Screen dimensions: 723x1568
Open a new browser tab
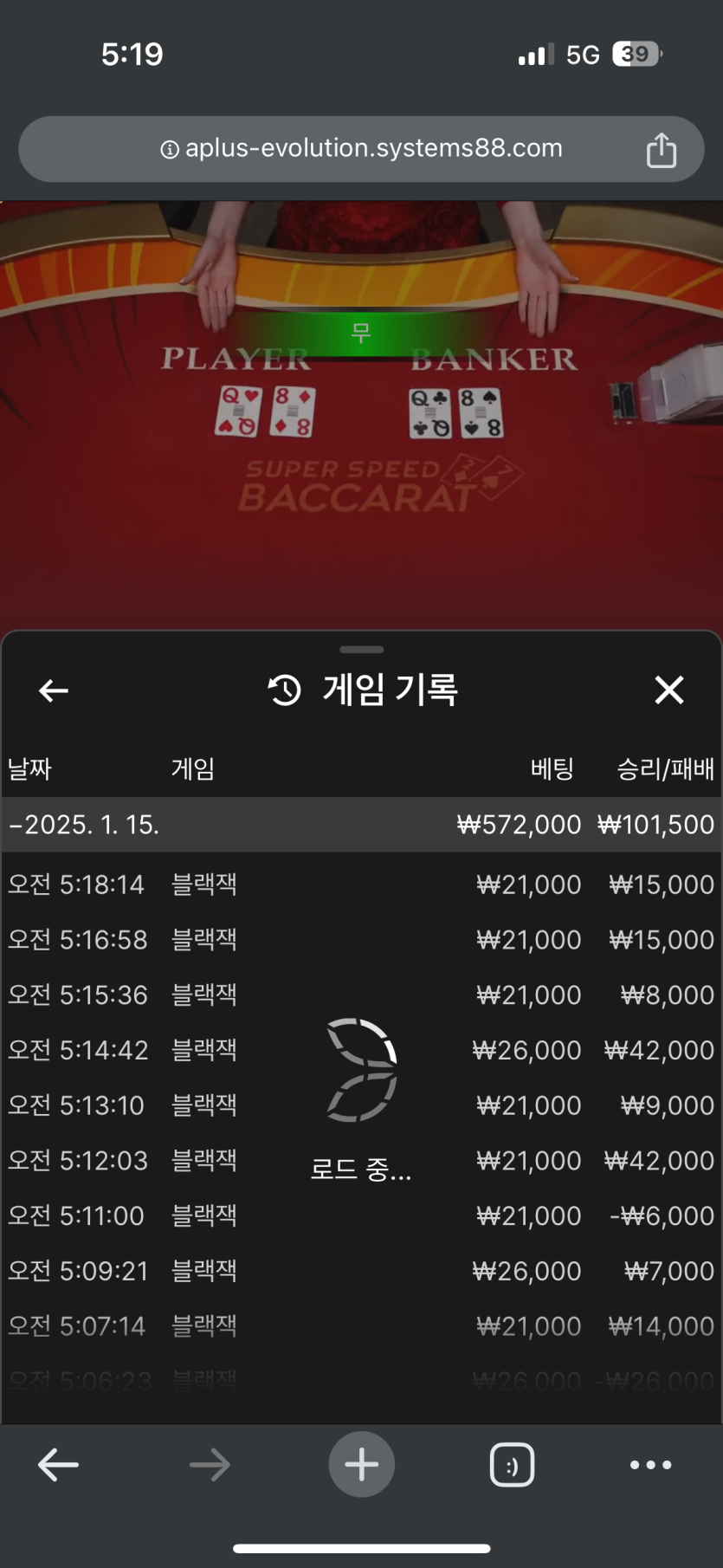point(361,1465)
